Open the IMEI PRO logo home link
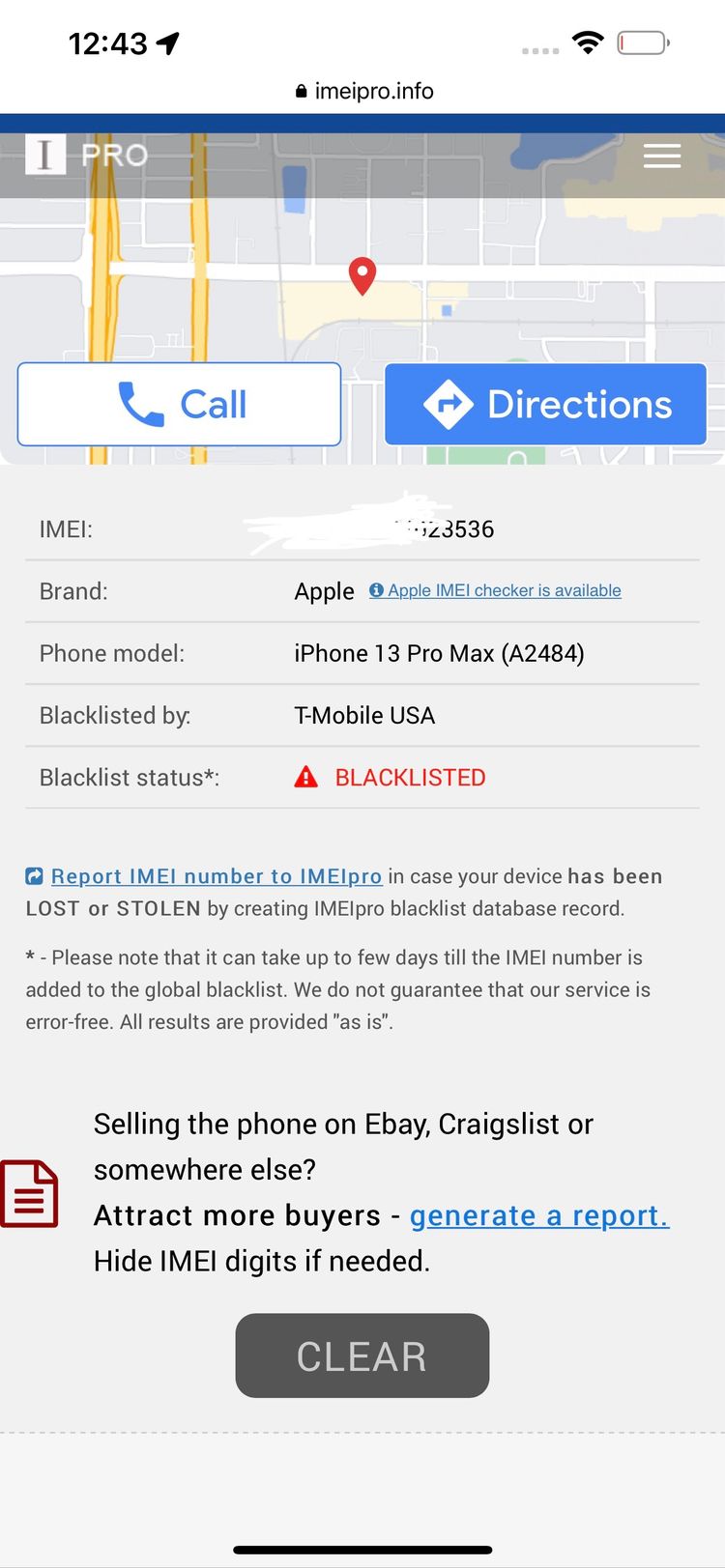This screenshot has height=1568, width=725. pos(87,155)
